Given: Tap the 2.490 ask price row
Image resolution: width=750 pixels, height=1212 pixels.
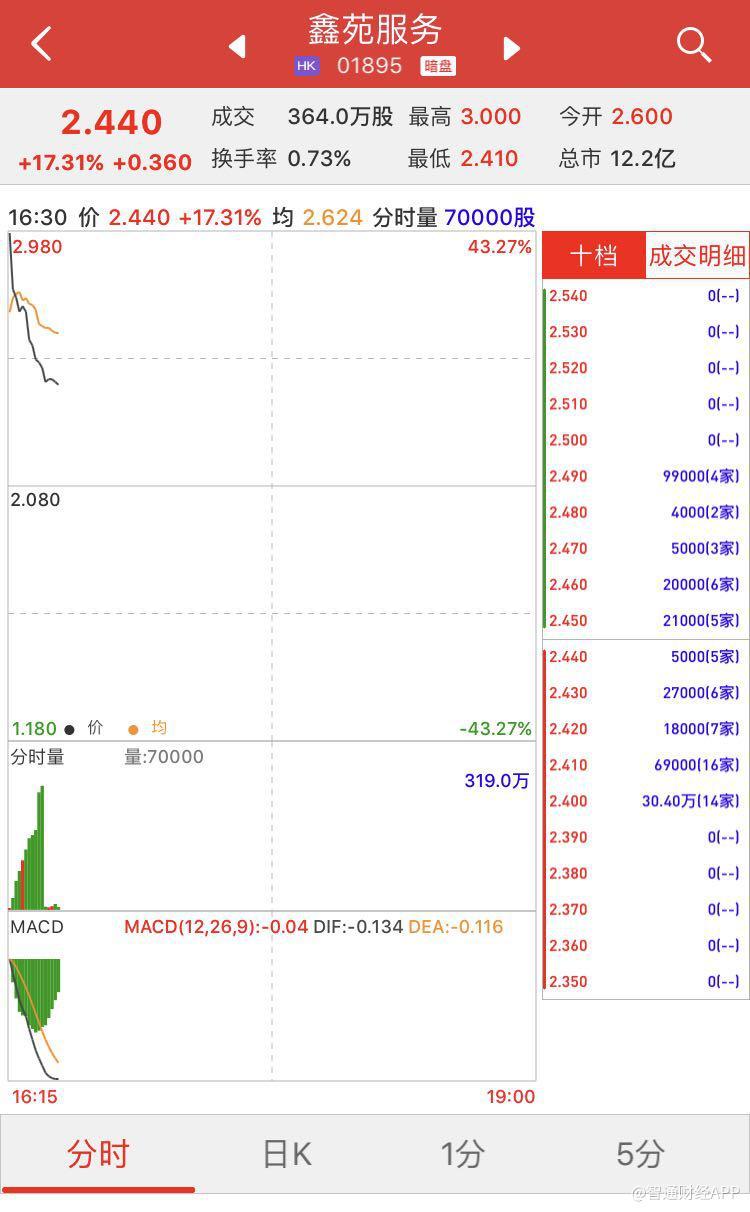Looking at the screenshot, I should (645, 476).
